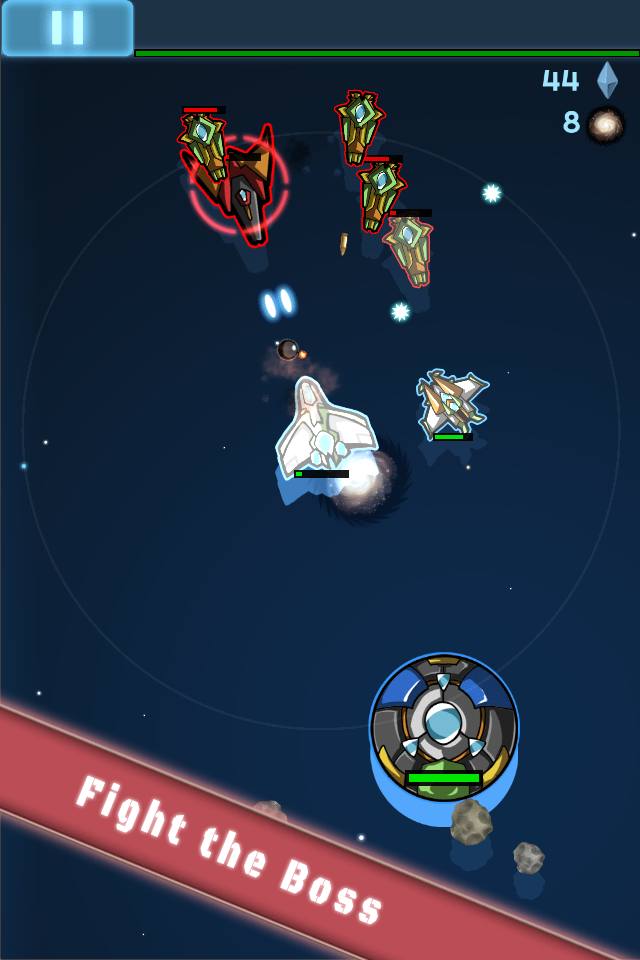
Task: Tap the Fight the Boss banner
Action: click(x=230, y=850)
